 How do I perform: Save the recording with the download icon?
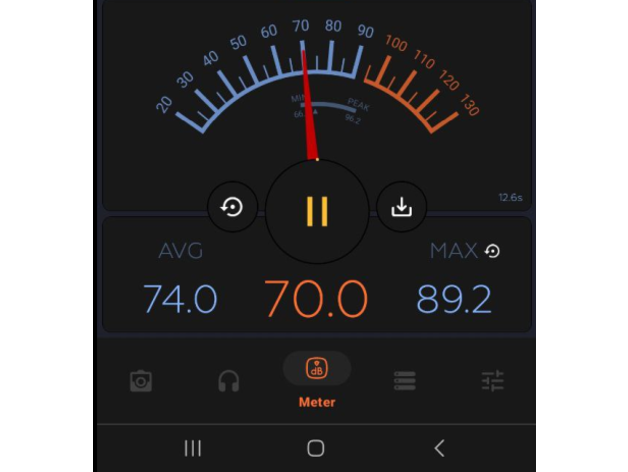(401, 208)
